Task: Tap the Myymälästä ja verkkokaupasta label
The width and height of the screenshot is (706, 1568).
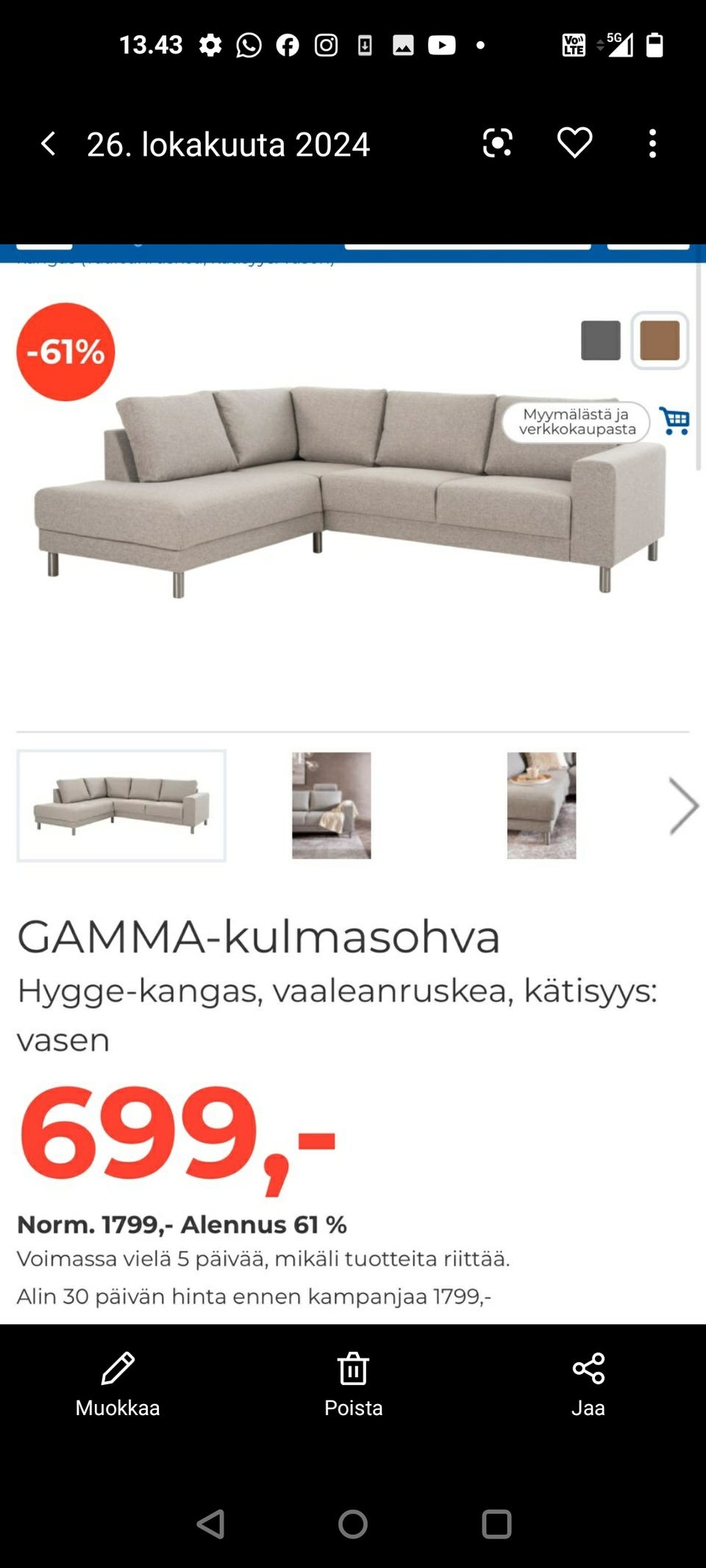Action: tap(578, 421)
